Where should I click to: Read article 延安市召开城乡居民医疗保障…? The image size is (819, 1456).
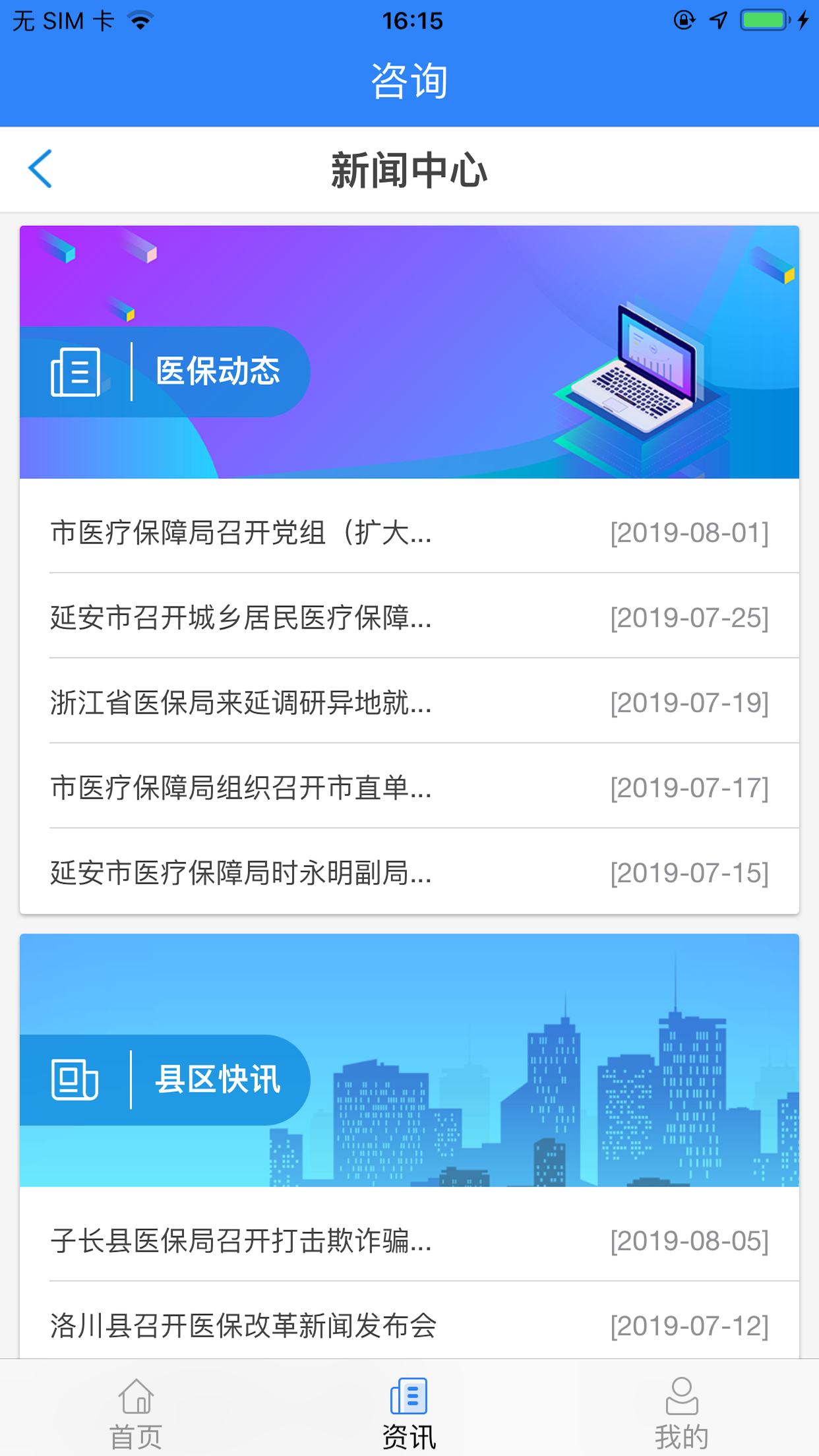coord(409,618)
